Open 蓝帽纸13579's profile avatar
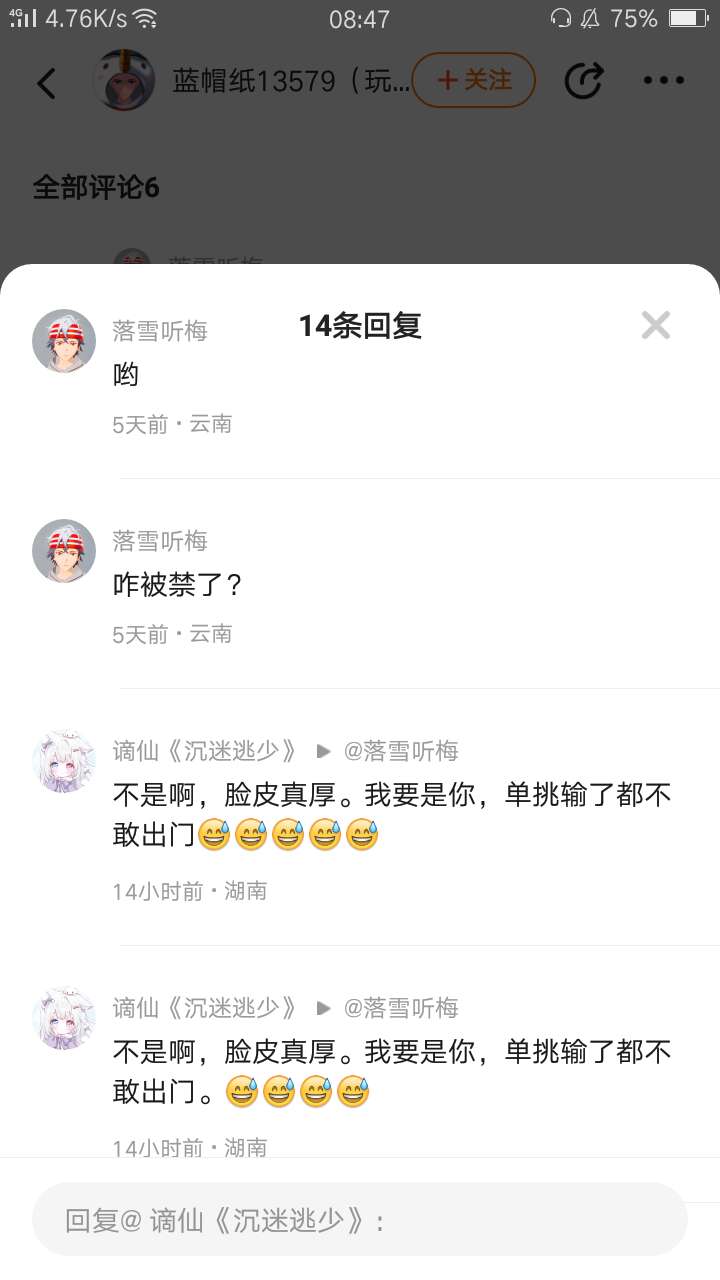 tap(124, 80)
